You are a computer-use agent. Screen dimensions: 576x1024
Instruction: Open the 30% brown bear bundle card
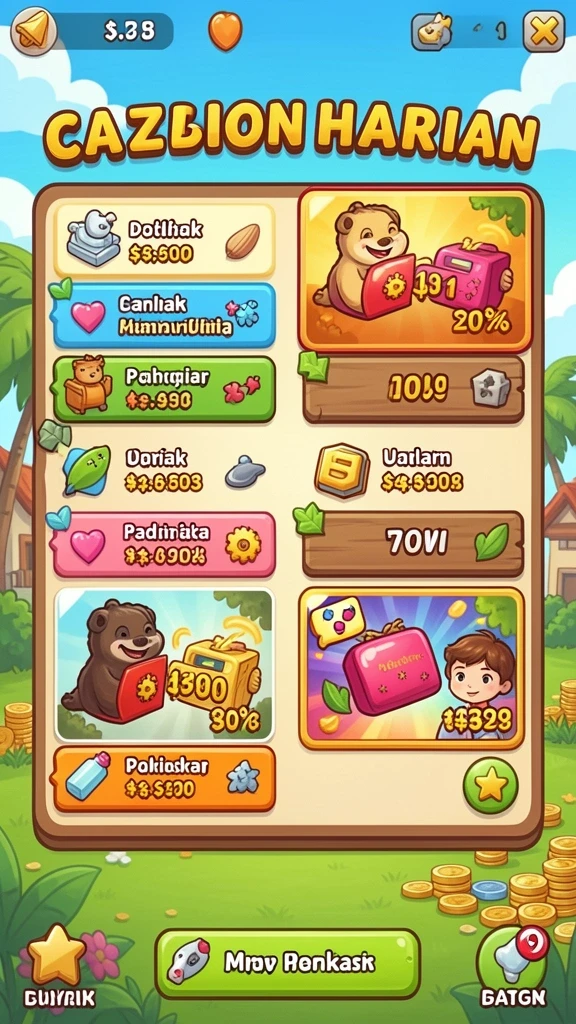[x=165, y=665]
